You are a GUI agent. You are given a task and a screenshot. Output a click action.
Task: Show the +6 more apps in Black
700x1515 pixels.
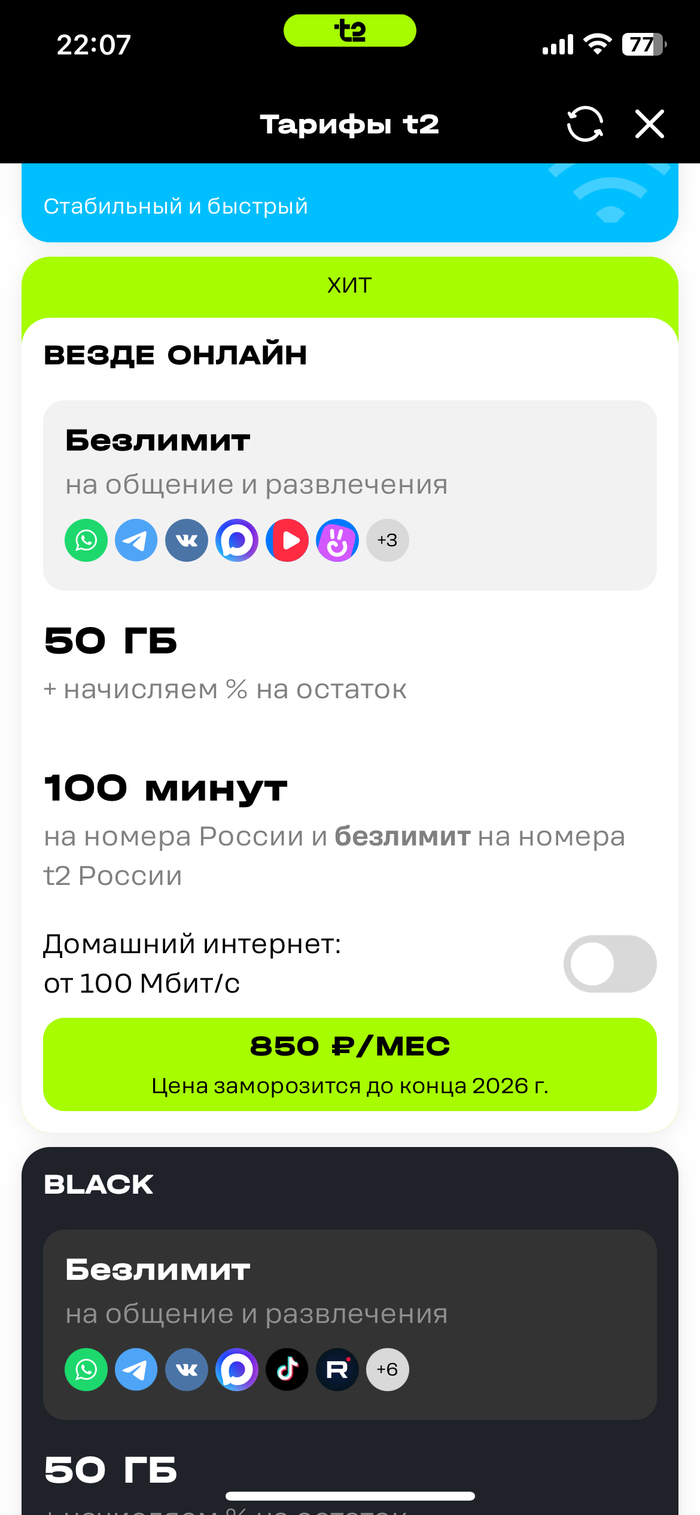point(387,1369)
